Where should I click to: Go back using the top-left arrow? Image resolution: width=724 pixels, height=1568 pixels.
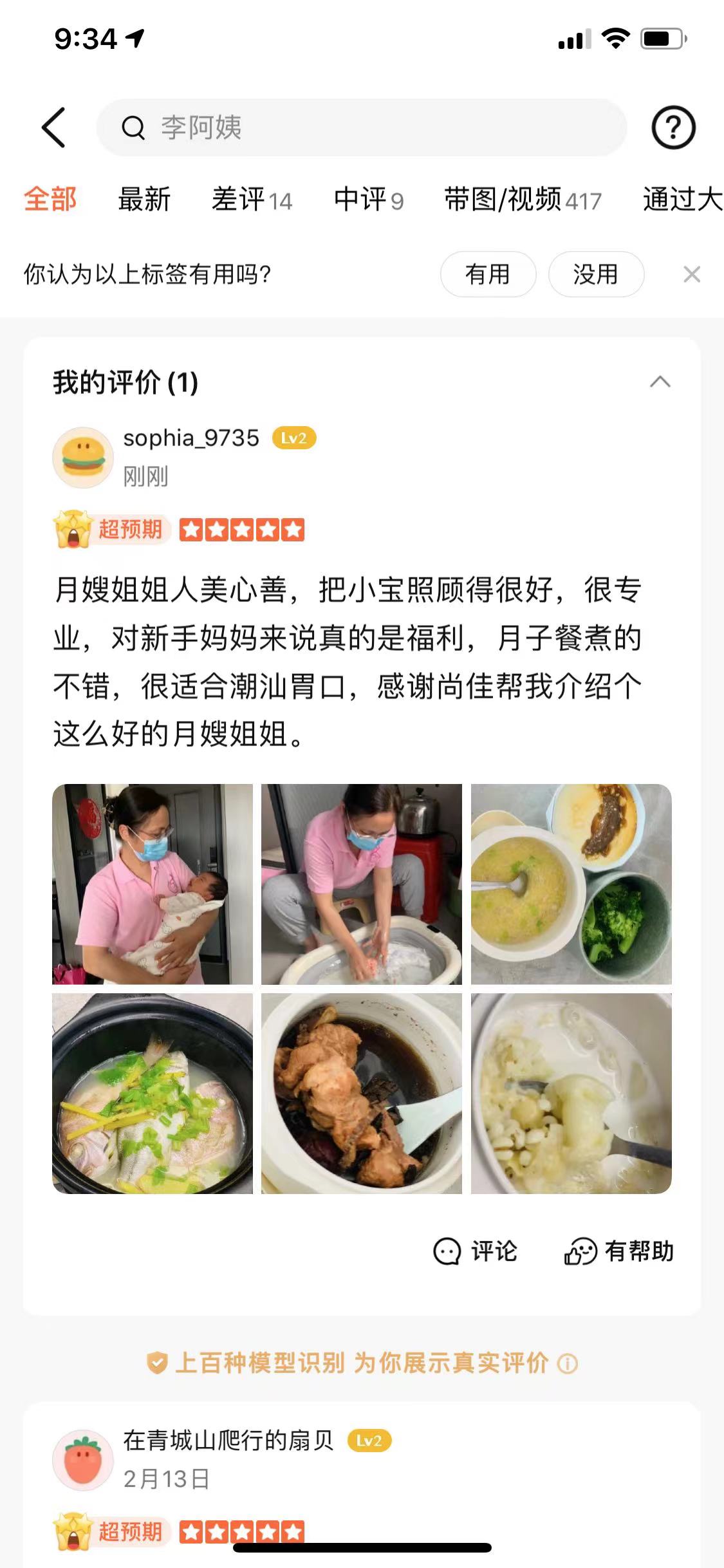(54, 127)
